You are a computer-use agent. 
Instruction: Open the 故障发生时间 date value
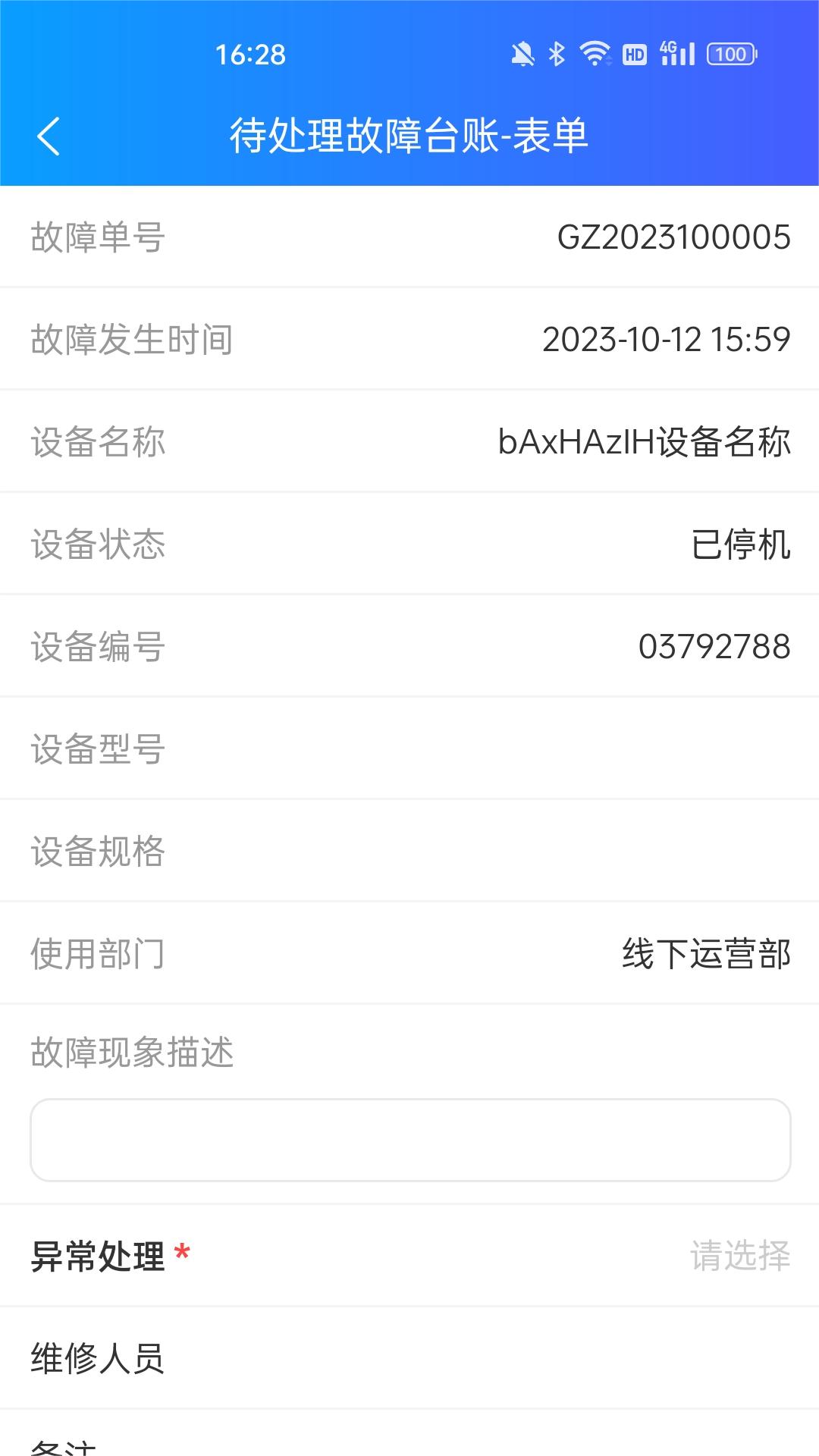pos(667,339)
